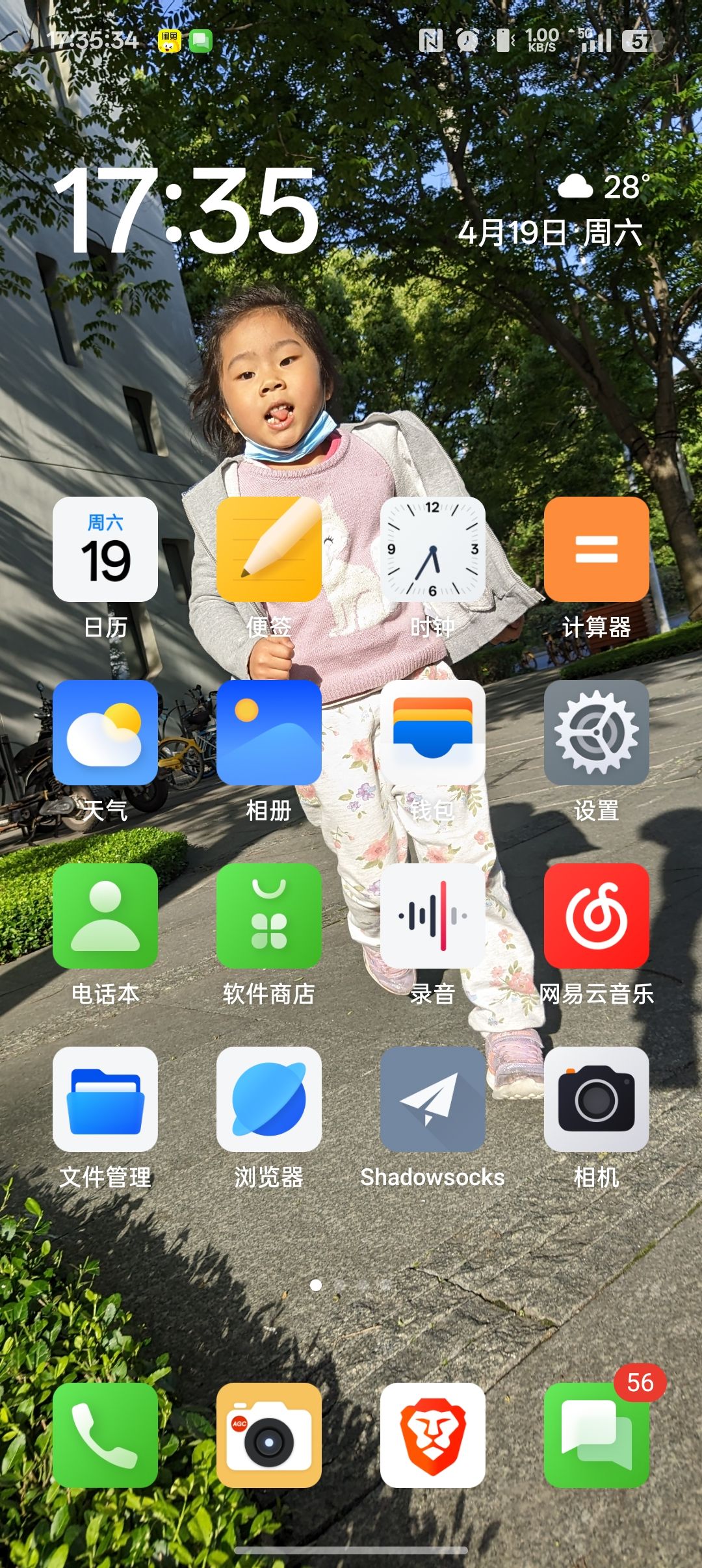Image resolution: width=702 pixels, height=1568 pixels.
Task: Launch the 相机 camera app
Action: click(x=597, y=1099)
